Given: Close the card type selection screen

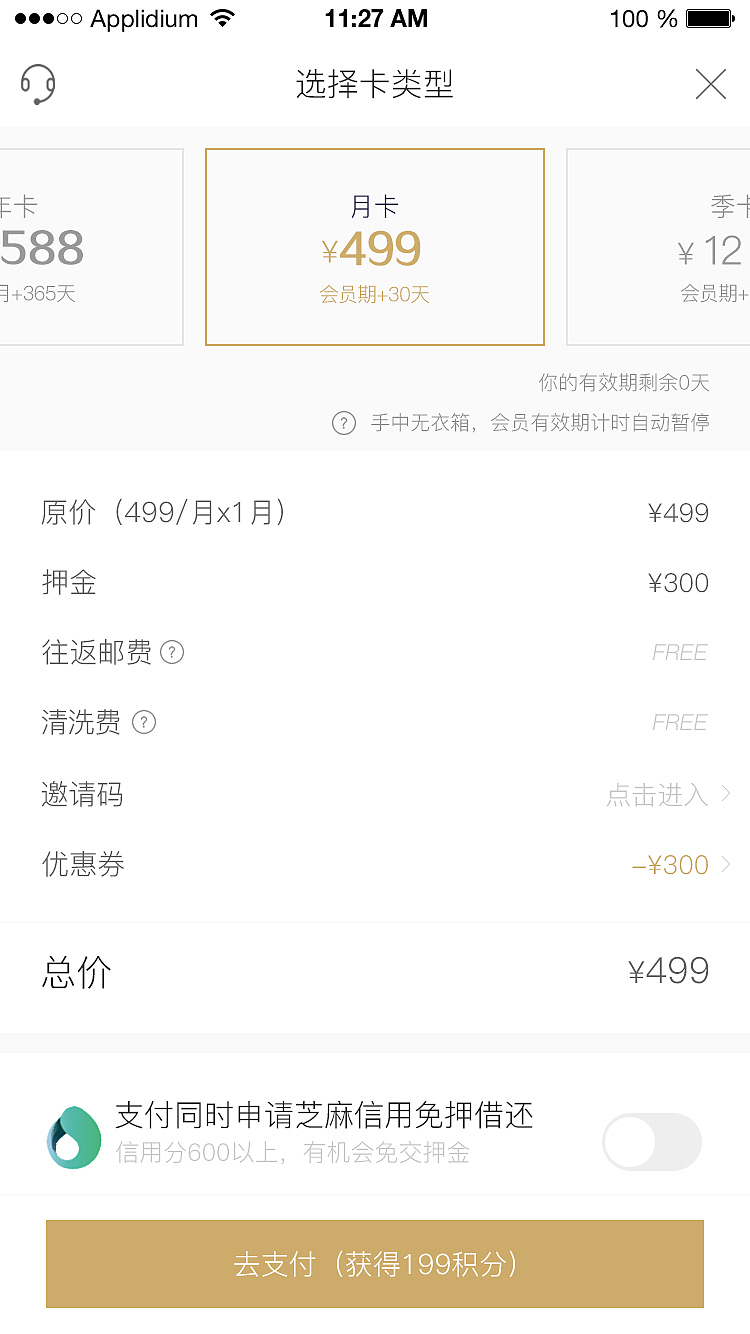Looking at the screenshot, I should click(711, 84).
